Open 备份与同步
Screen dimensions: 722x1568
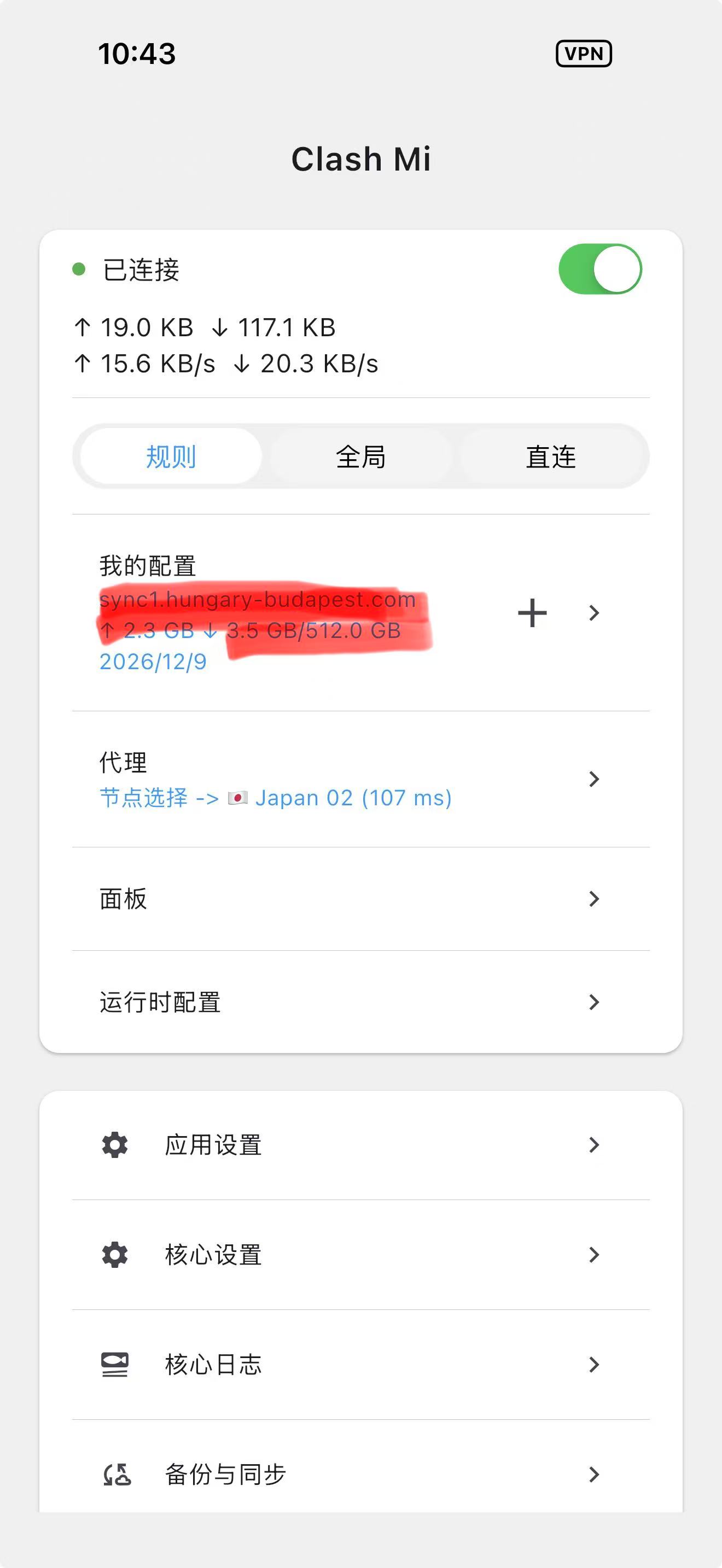pyautogui.click(x=360, y=1475)
